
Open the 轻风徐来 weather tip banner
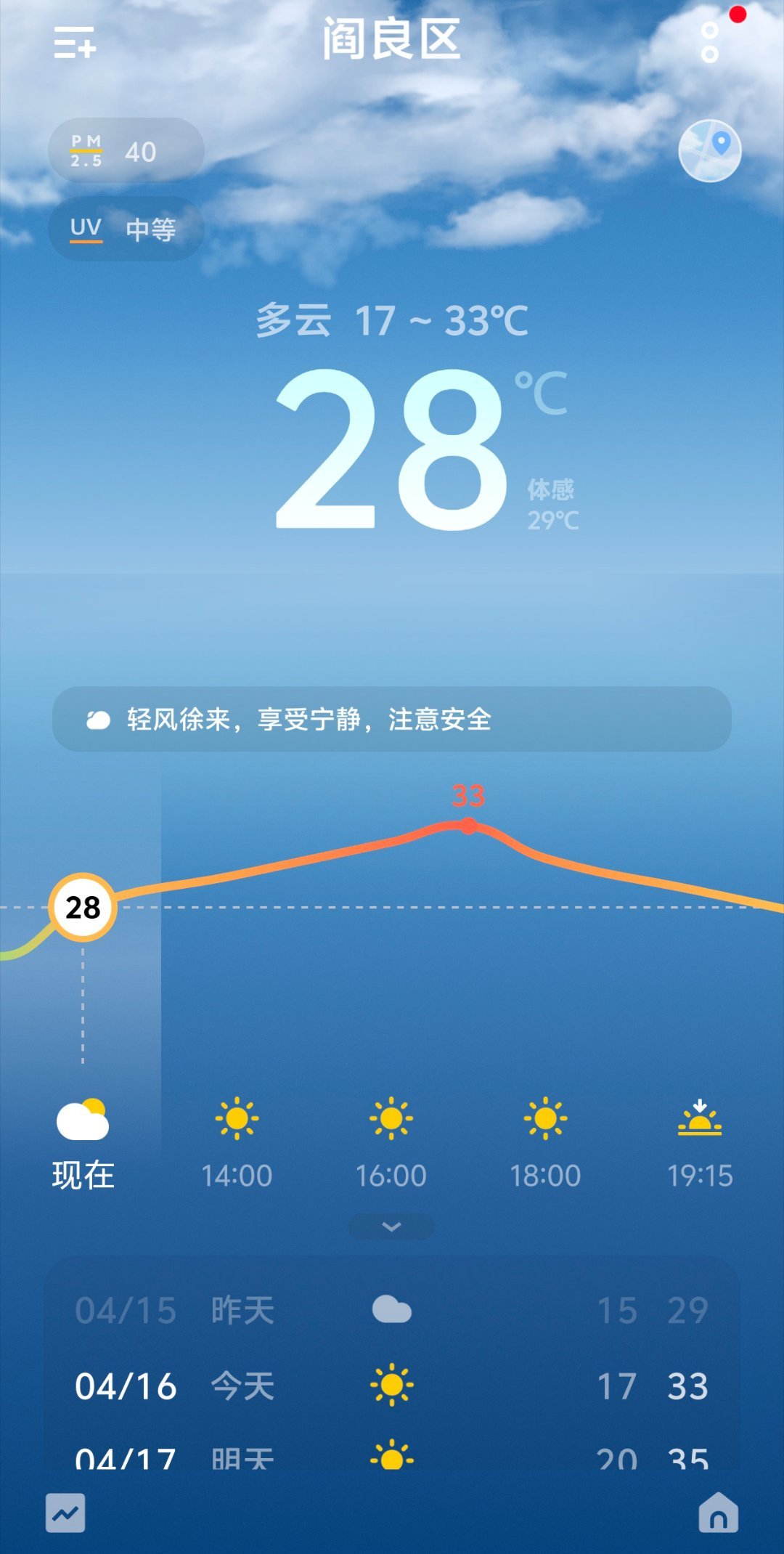coord(392,719)
